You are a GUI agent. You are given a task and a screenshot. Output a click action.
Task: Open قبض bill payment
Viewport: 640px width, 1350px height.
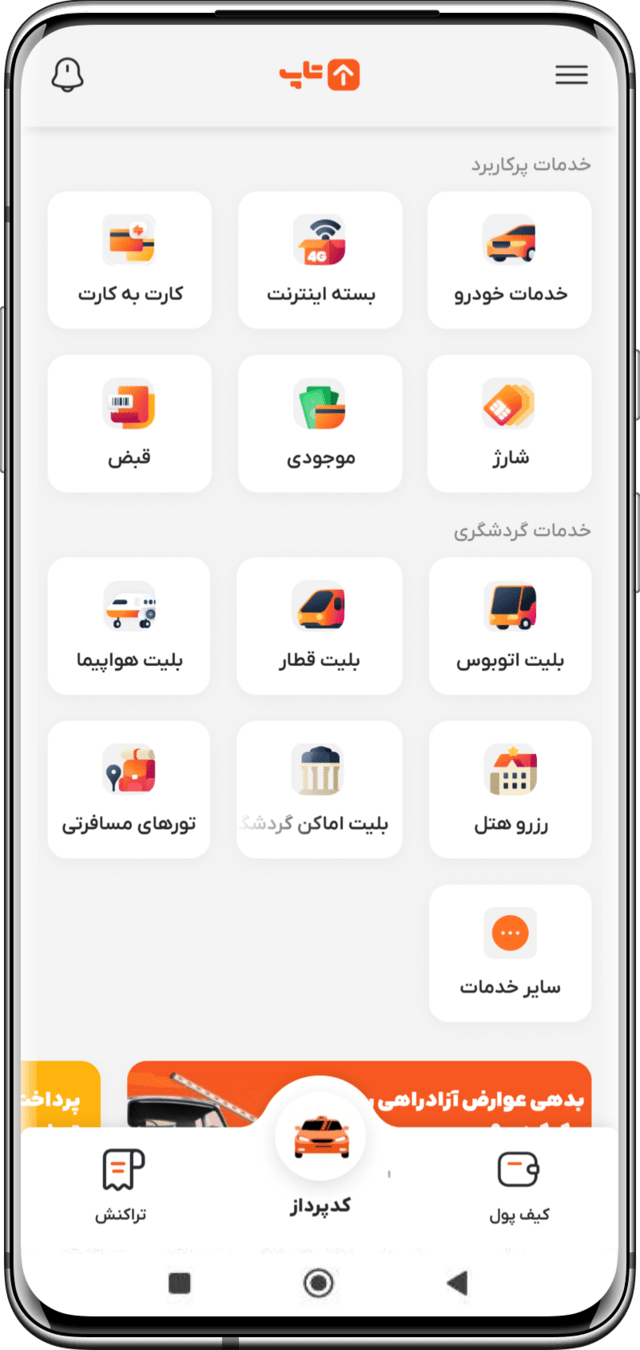click(x=130, y=423)
